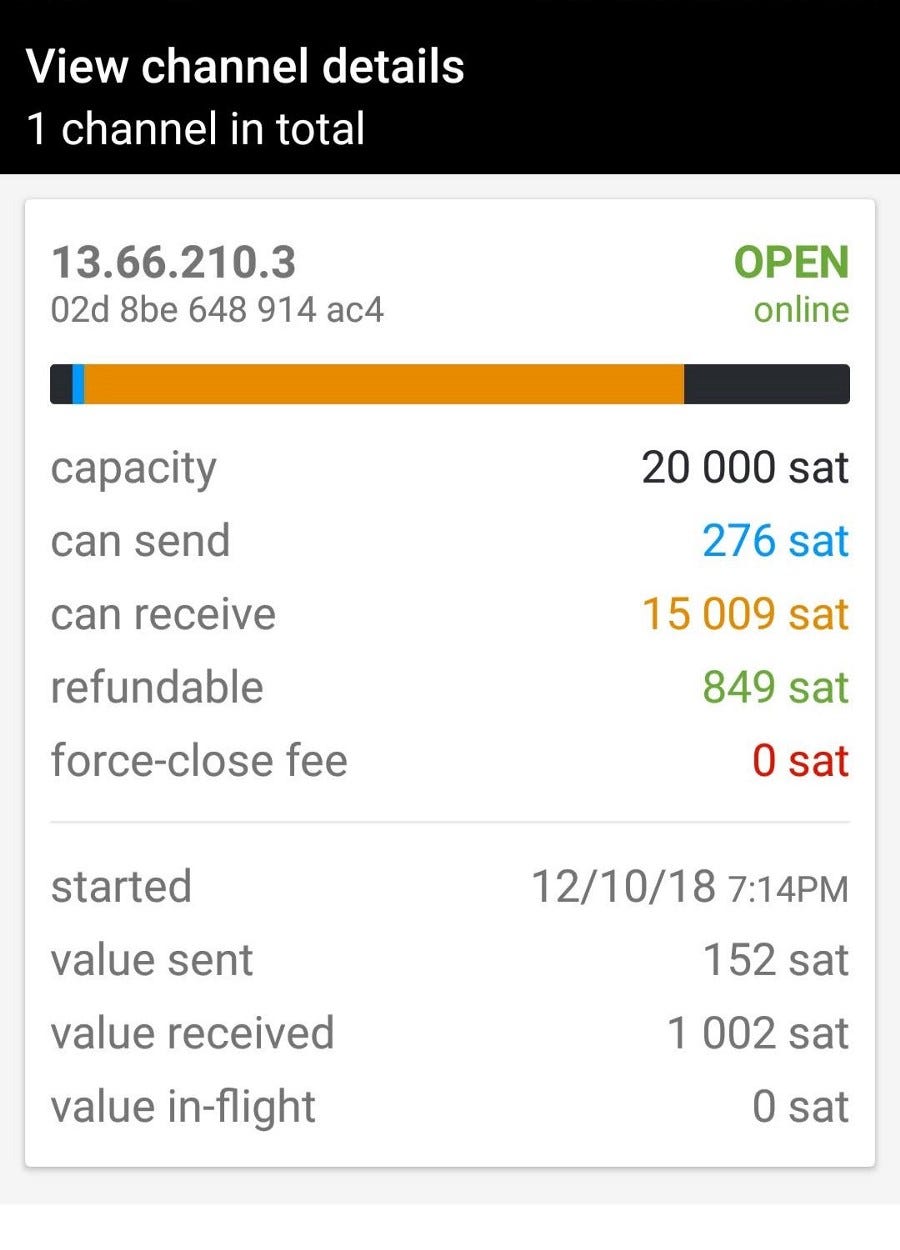Click the capacity value 20 000 sat
The height and width of the screenshot is (1250, 900).
744,467
